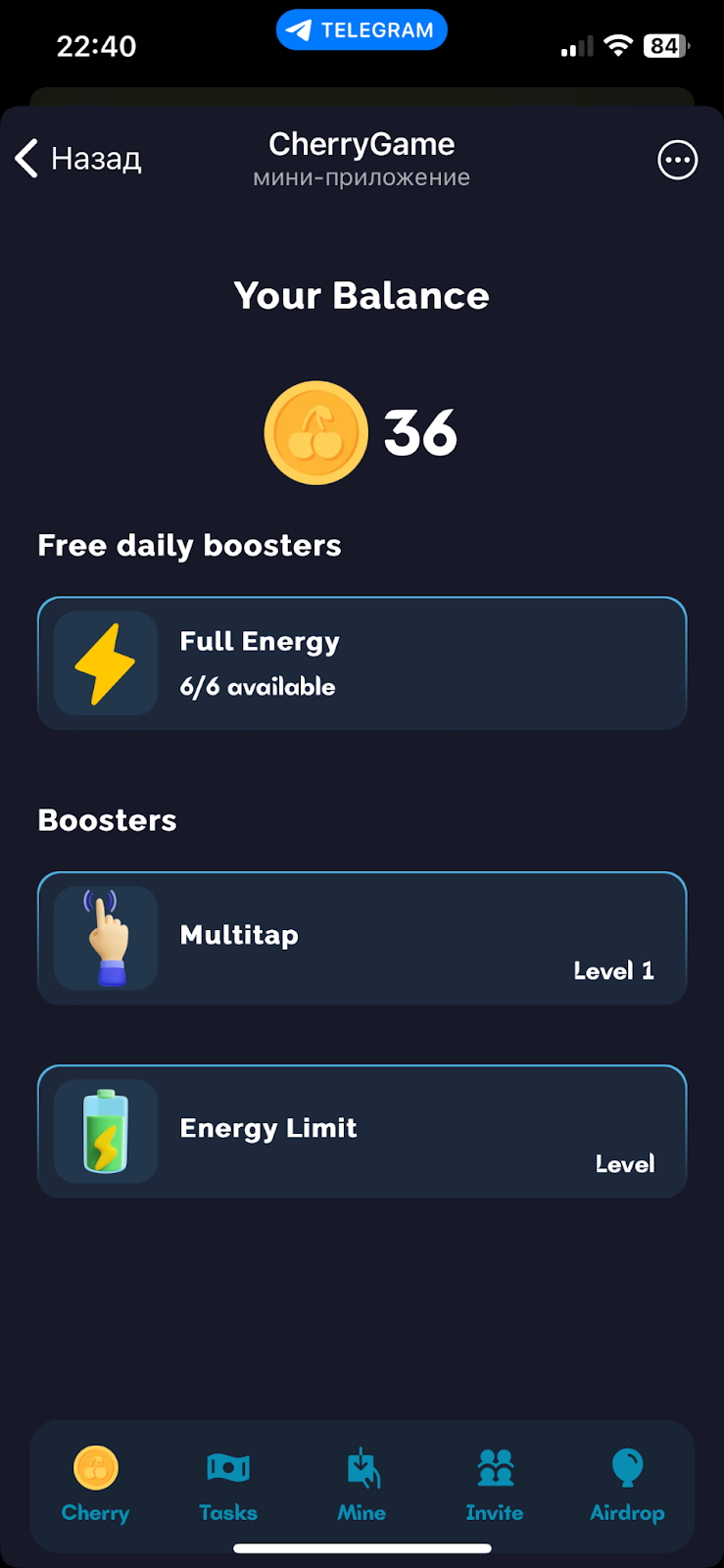Switch to the Cherry tab
This screenshot has width=724, height=1568.
(96, 1484)
